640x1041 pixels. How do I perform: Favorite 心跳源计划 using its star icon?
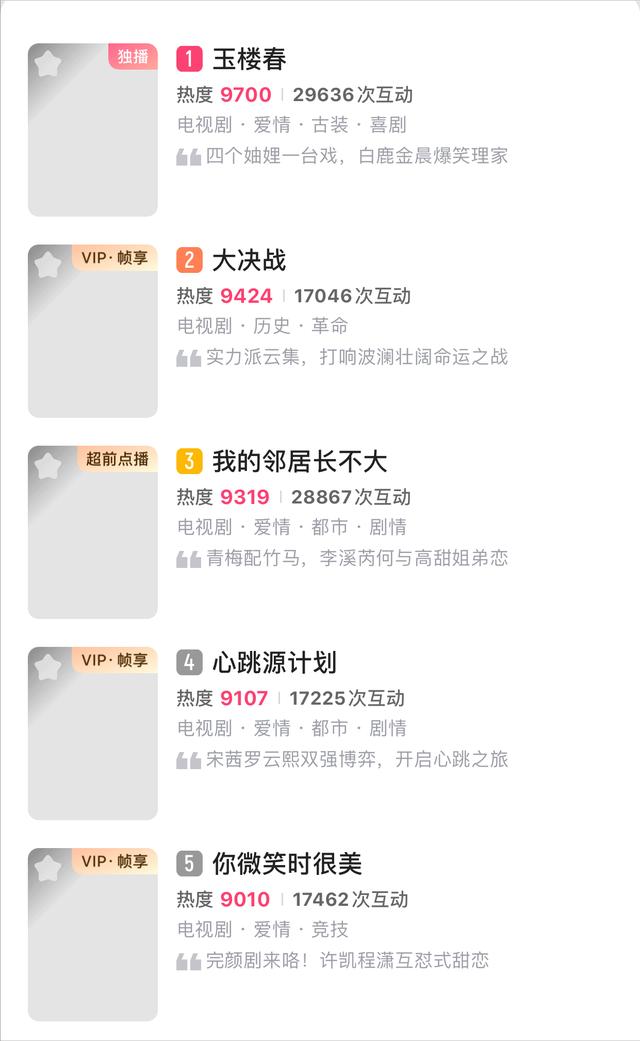pyautogui.click(x=48, y=667)
